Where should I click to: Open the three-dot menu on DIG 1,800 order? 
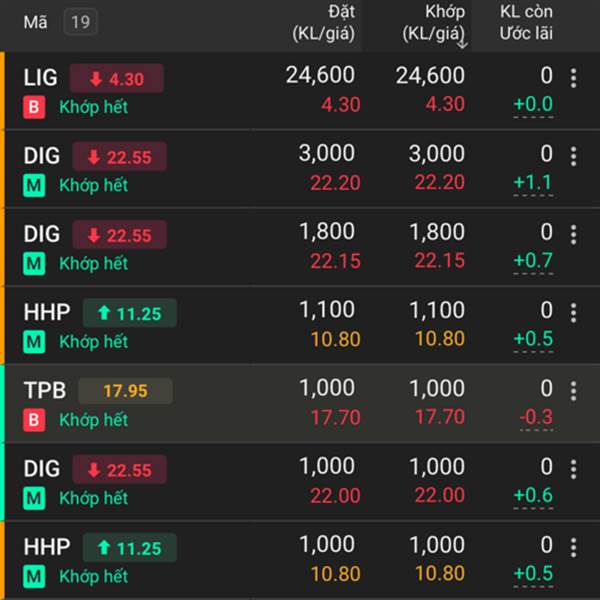tap(573, 234)
